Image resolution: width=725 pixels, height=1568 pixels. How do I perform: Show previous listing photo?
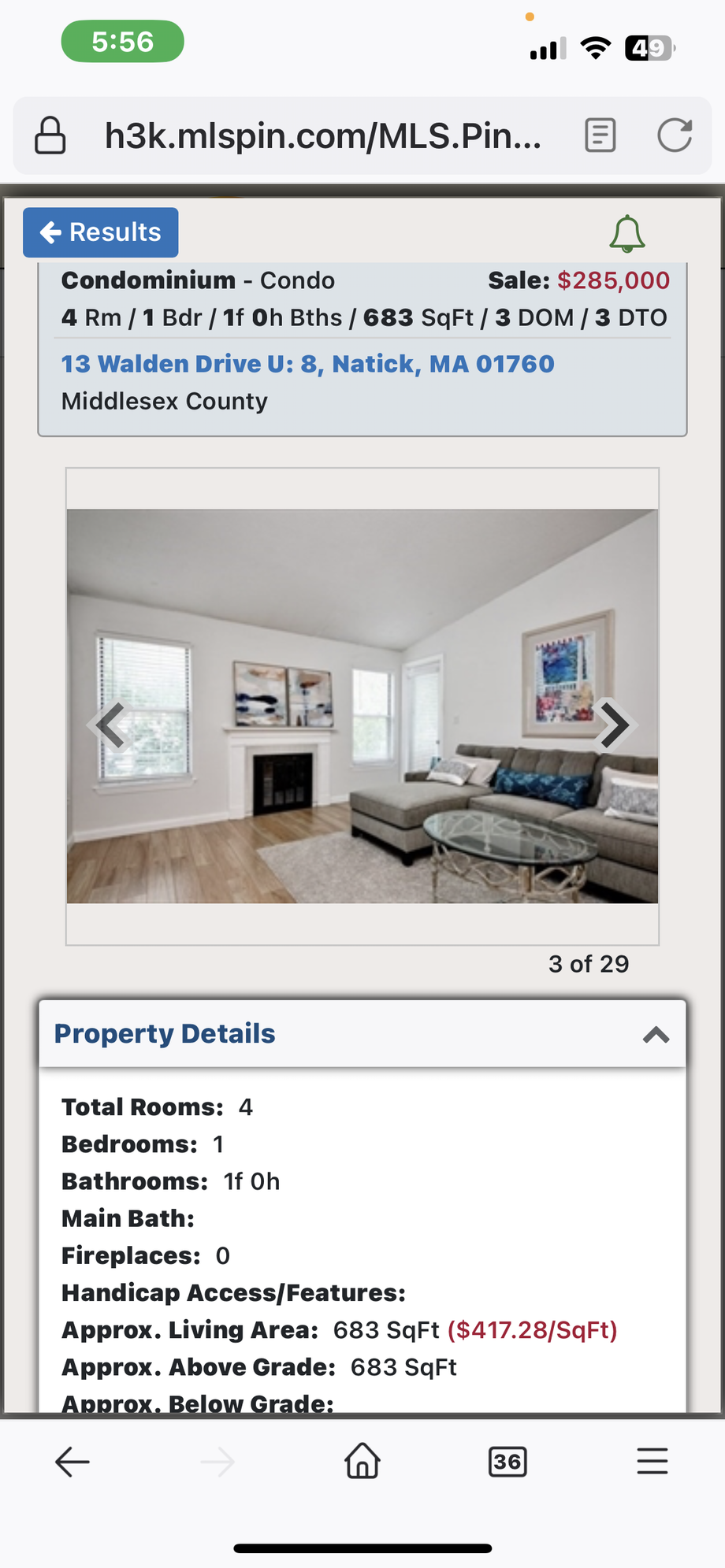111,724
